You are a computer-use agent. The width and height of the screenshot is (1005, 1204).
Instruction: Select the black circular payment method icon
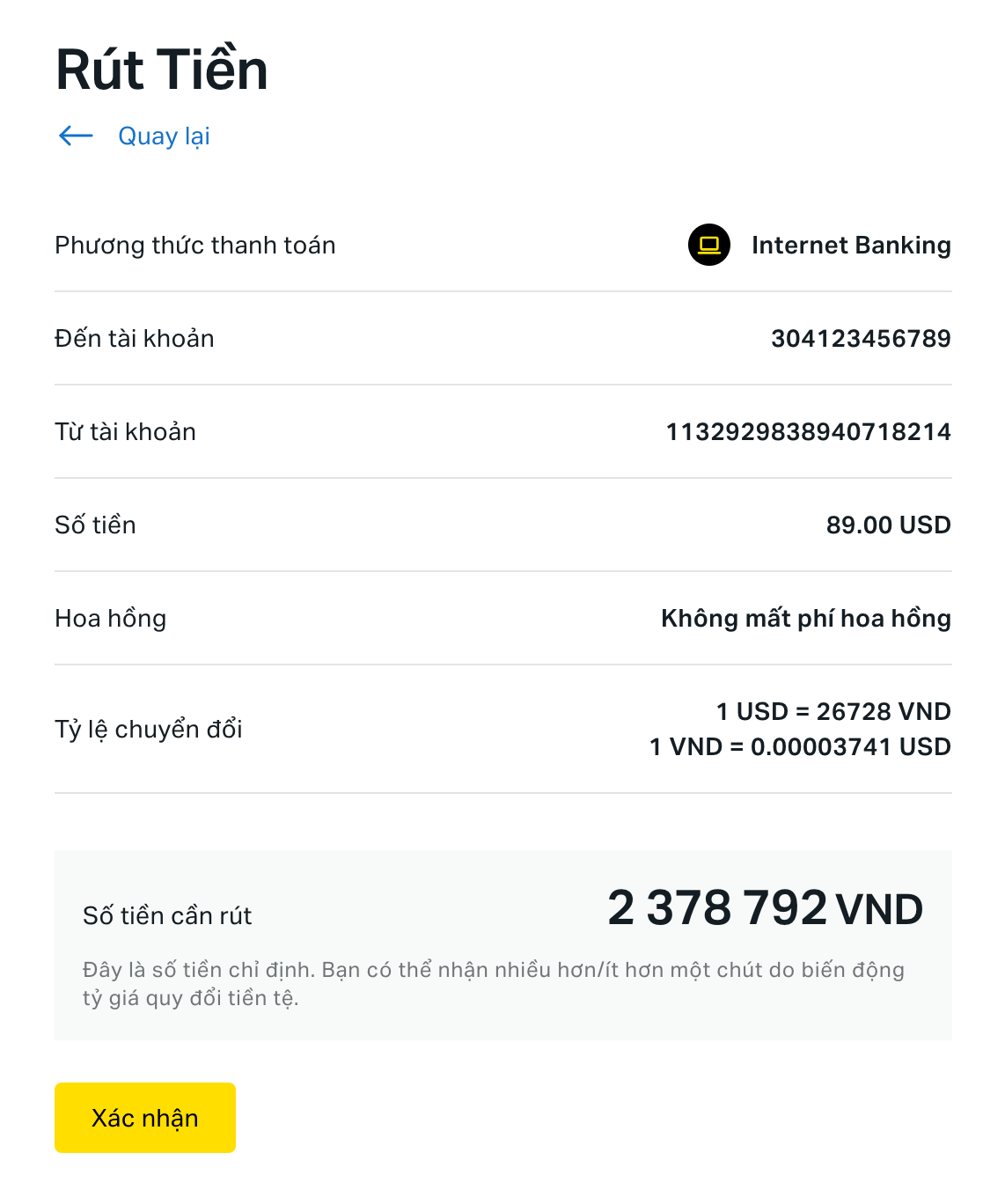[x=708, y=246]
